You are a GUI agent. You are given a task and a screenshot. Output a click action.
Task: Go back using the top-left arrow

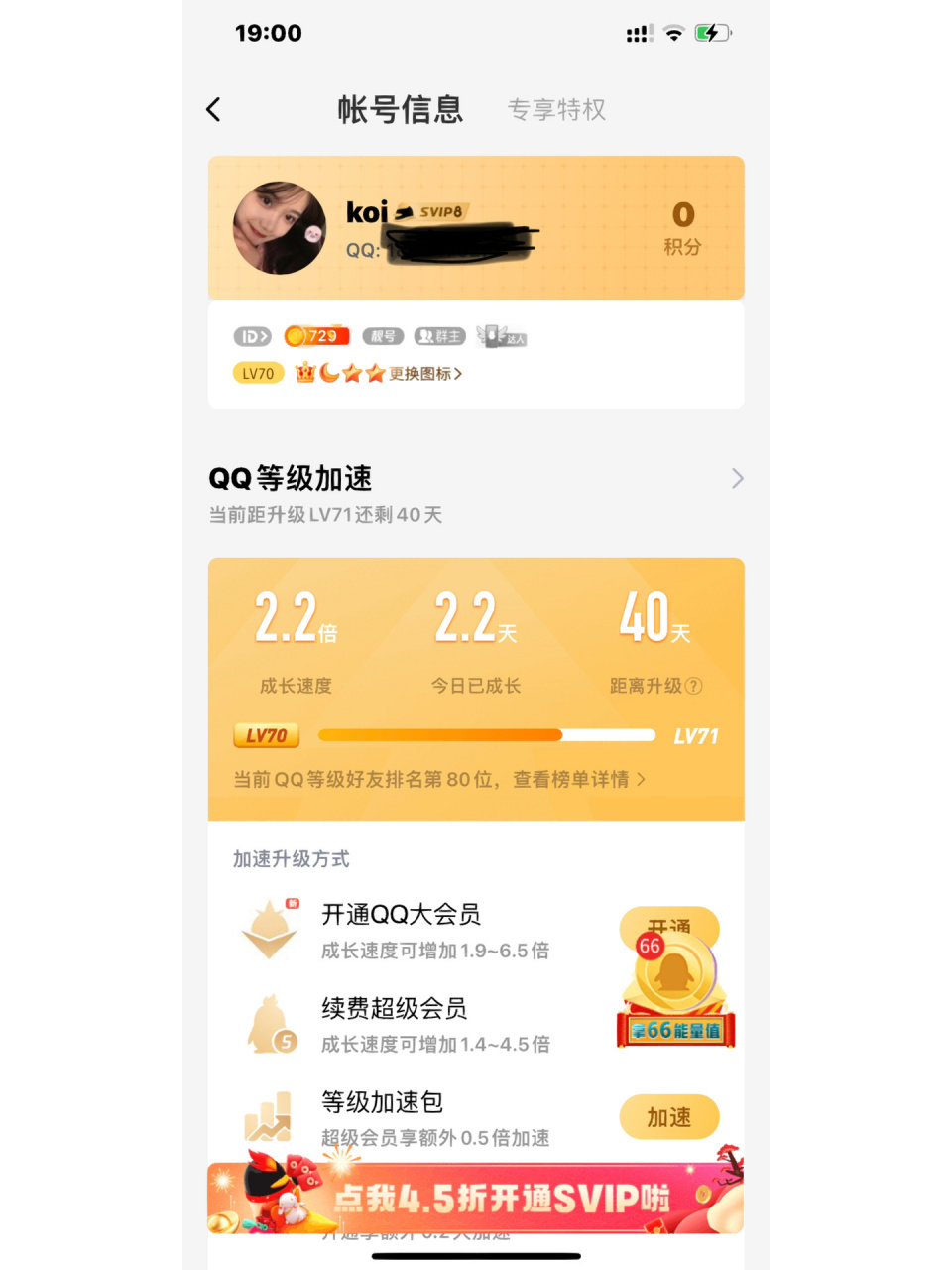214,109
